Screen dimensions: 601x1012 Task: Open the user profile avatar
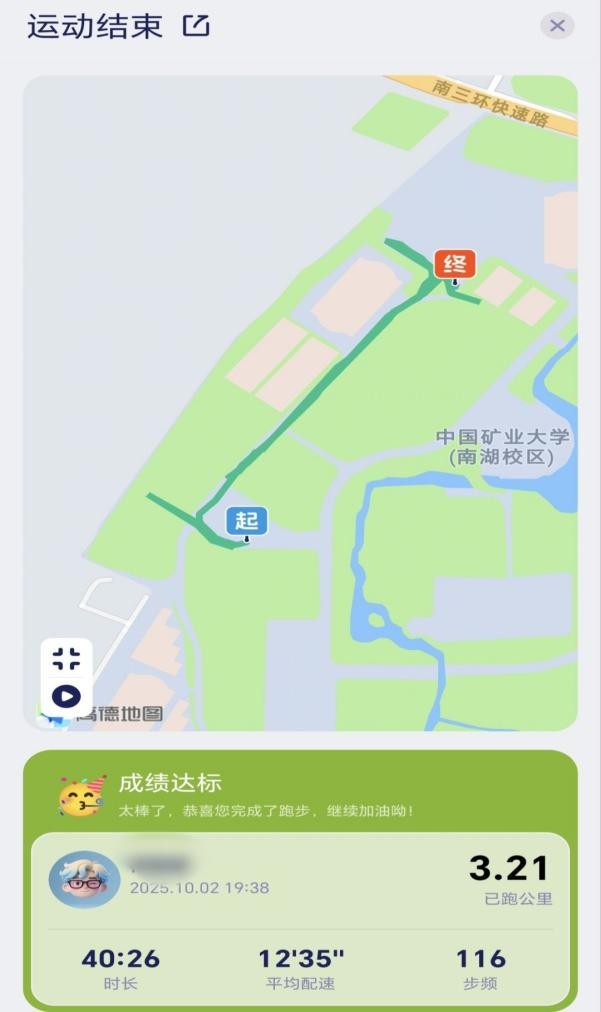84,879
